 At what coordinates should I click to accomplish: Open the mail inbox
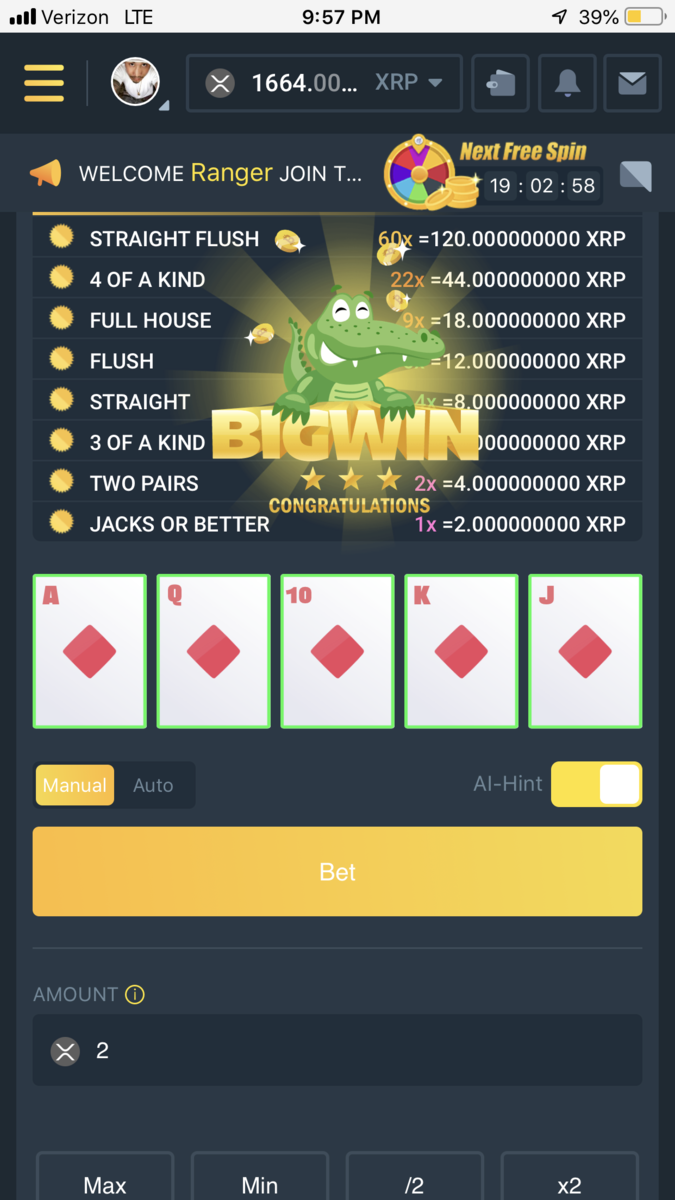pos(632,83)
